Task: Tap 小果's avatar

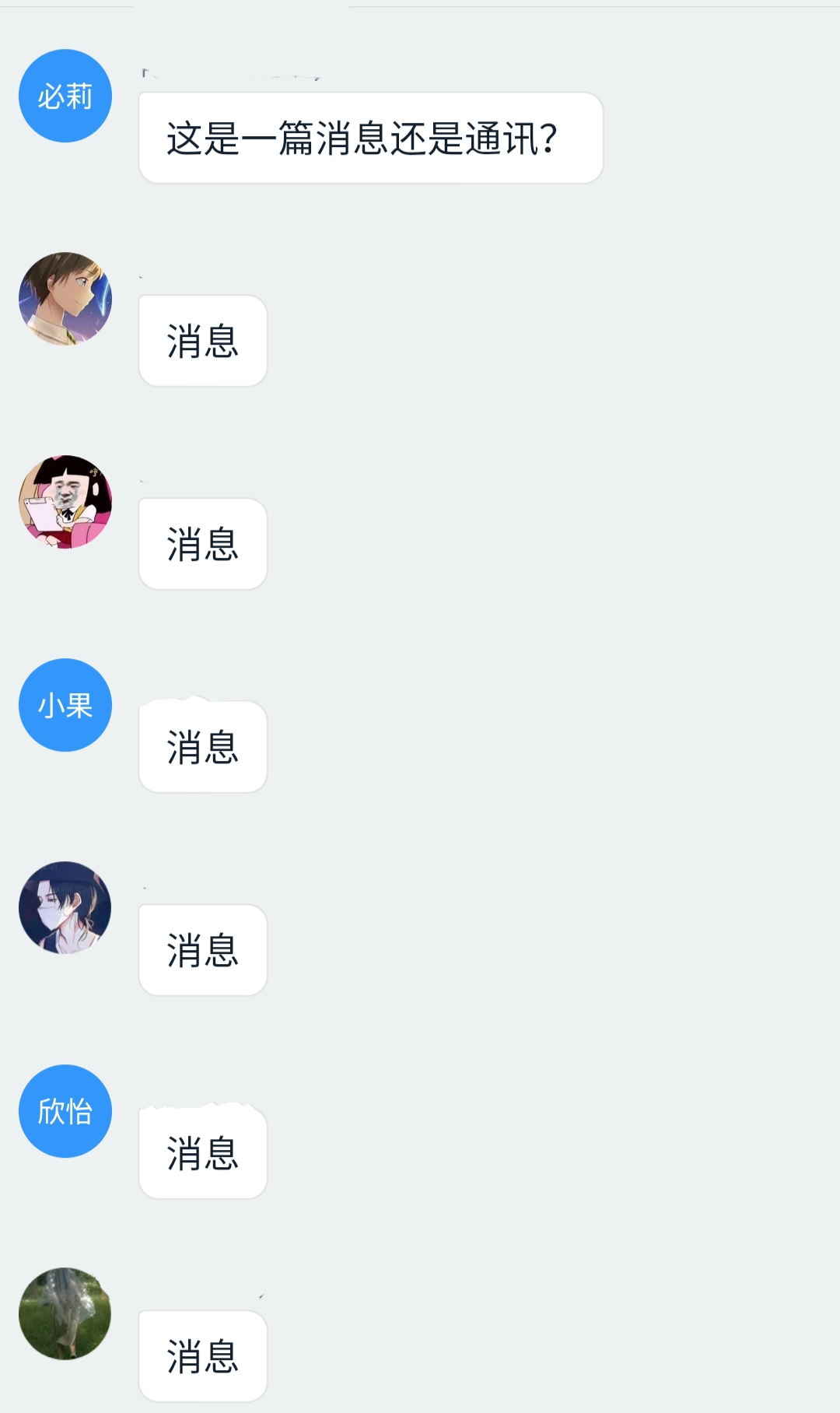Action: click(x=65, y=705)
